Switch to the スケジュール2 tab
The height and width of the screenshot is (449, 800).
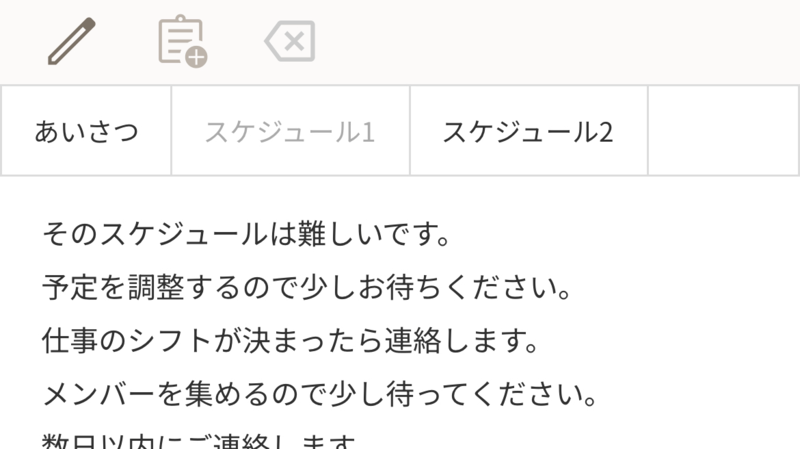(x=528, y=131)
